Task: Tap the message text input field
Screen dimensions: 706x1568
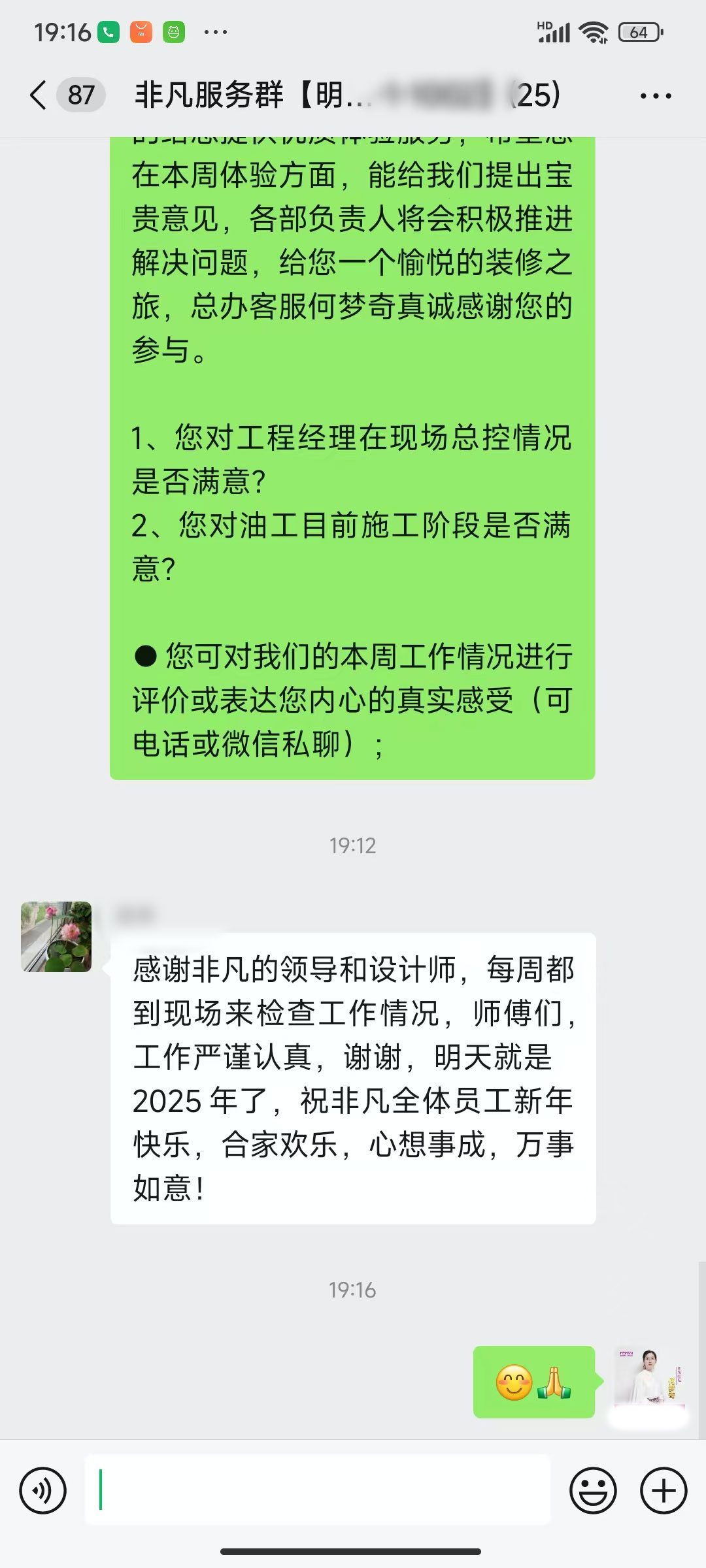Action: (x=318, y=1491)
